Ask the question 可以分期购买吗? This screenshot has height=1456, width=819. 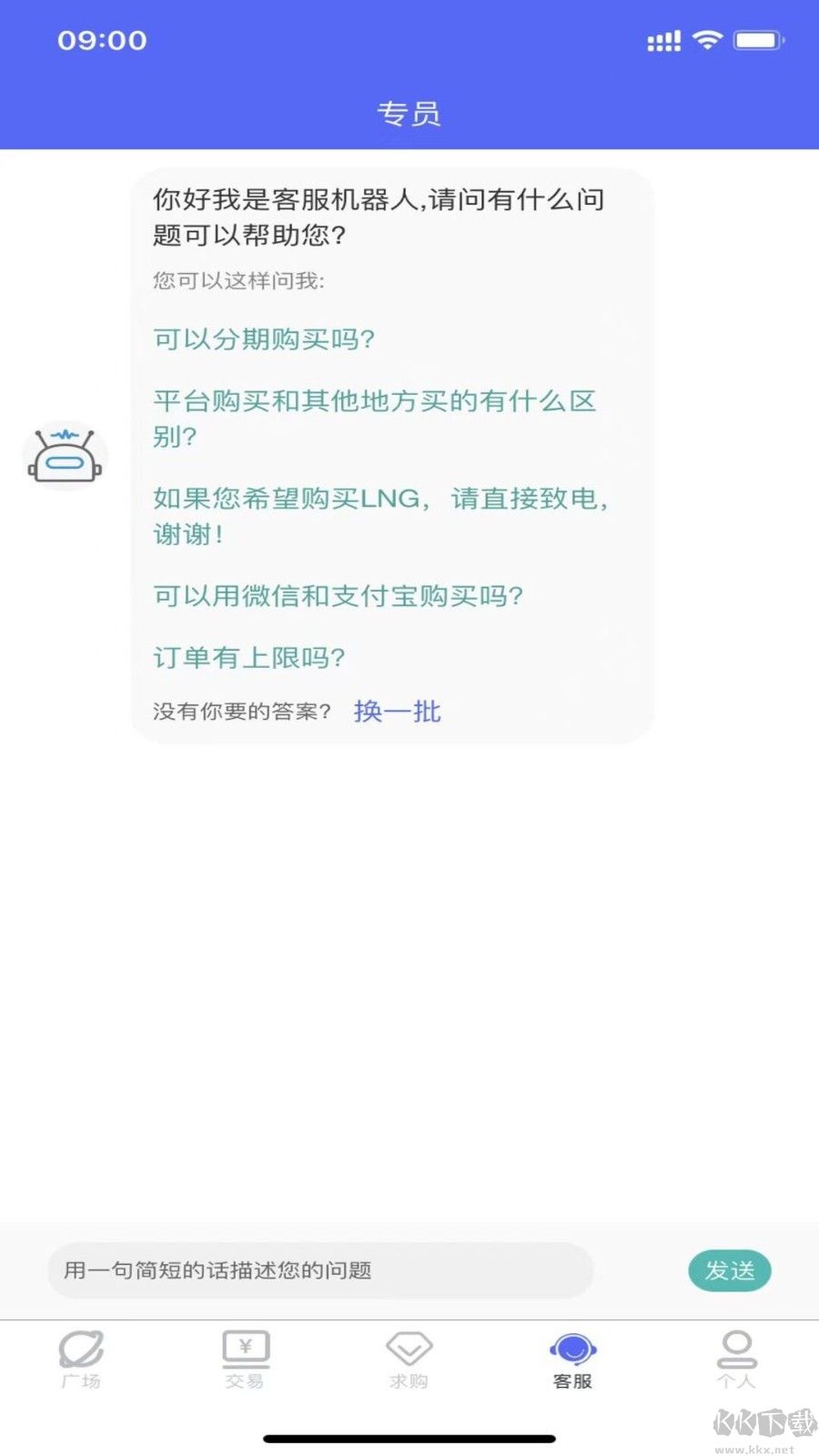click(x=262, y=339)
